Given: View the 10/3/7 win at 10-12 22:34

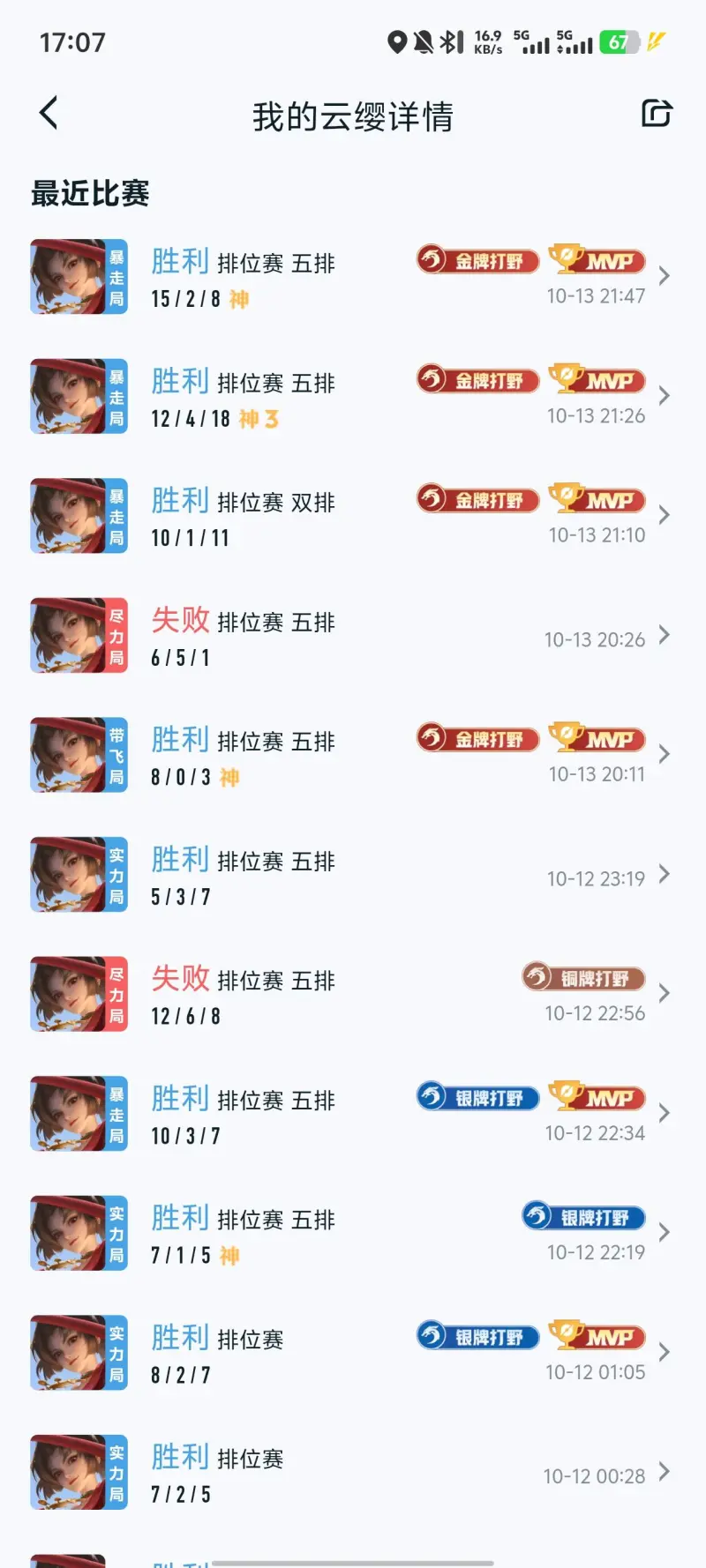Looking at the screenshot, I should click(353, 1114).
